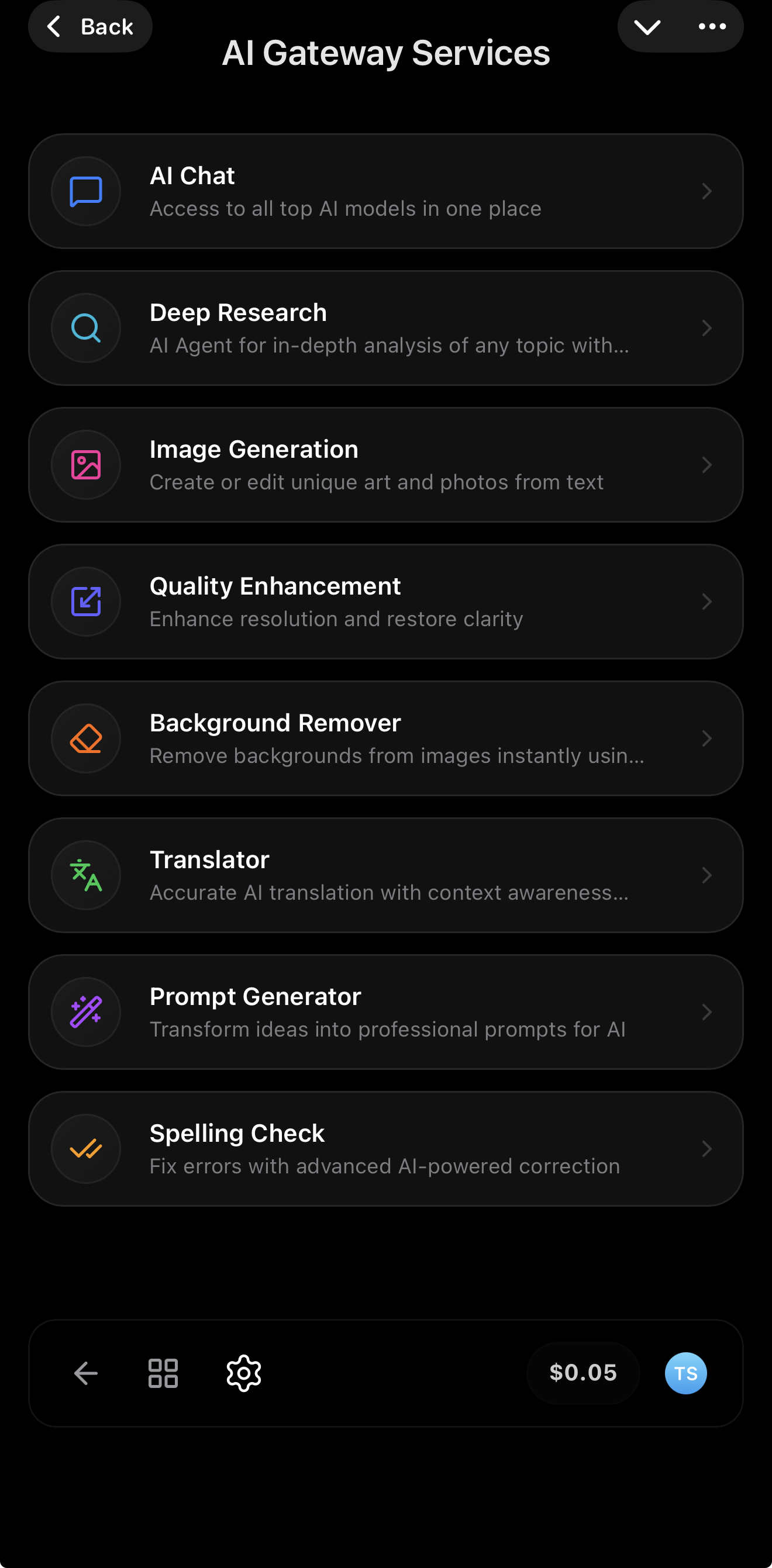The width and height of the screenshot is (772, 1568).
Task: Open the grid view icon in bottom bar
Action: pyautogui.click(x=163, y=1373)
